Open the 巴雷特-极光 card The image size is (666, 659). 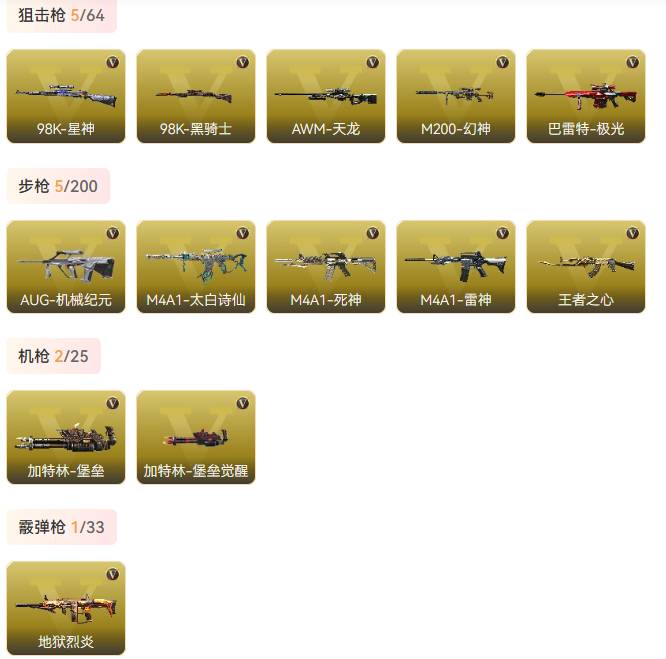coord(586,96)
